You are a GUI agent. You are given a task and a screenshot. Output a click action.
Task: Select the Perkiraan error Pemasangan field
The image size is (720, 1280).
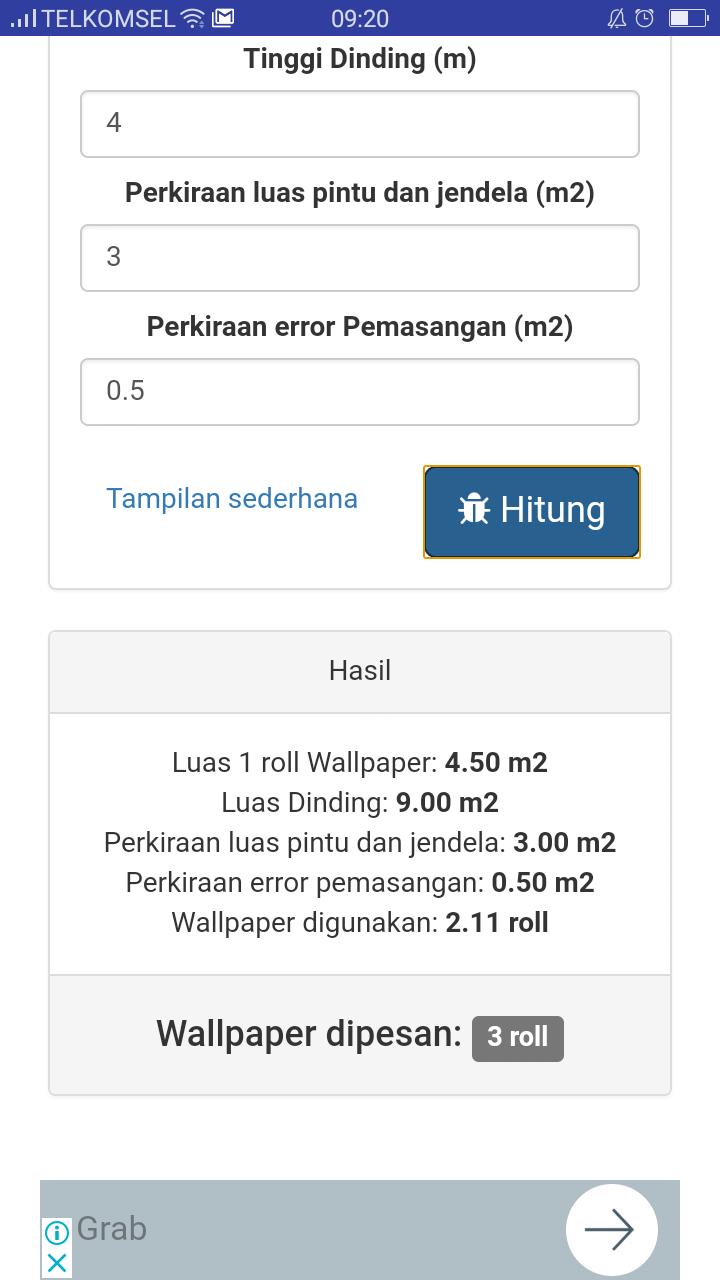coord(360,392)
